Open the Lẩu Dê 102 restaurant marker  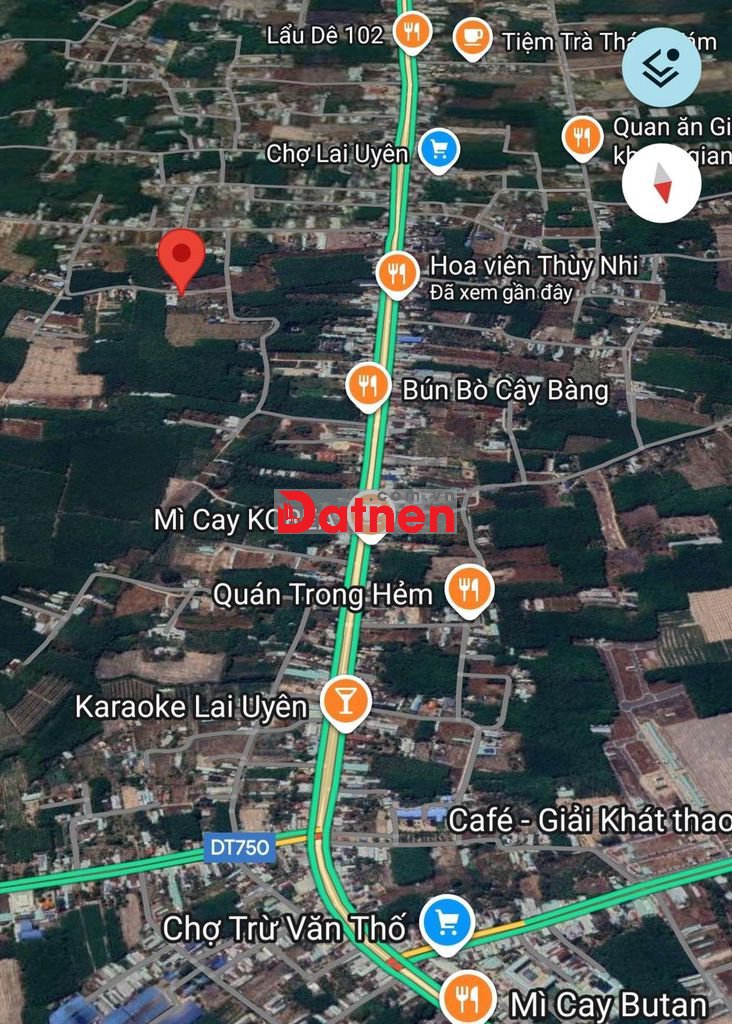click(x=411, y=32)
